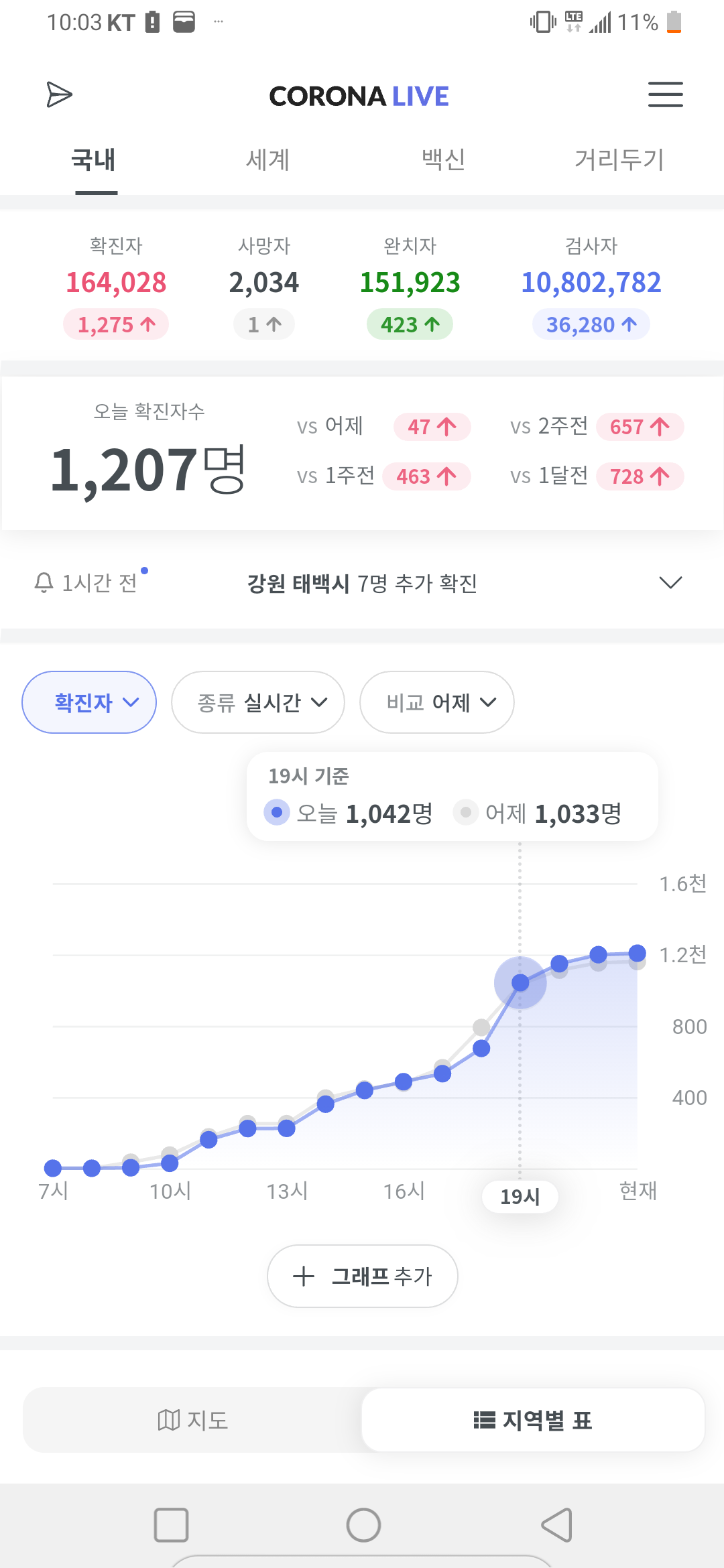Go to home screen via home button
Viewport: 724px width, 1568px height.
(x=363, y=1525)
